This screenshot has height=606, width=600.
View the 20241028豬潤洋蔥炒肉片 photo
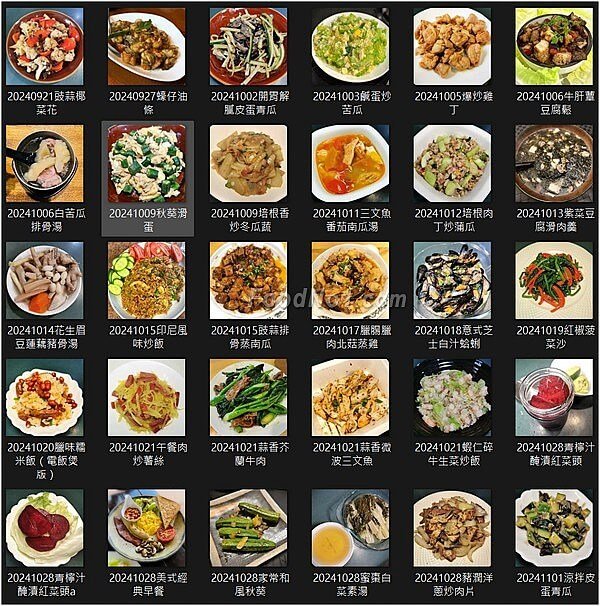coord(452,526)
